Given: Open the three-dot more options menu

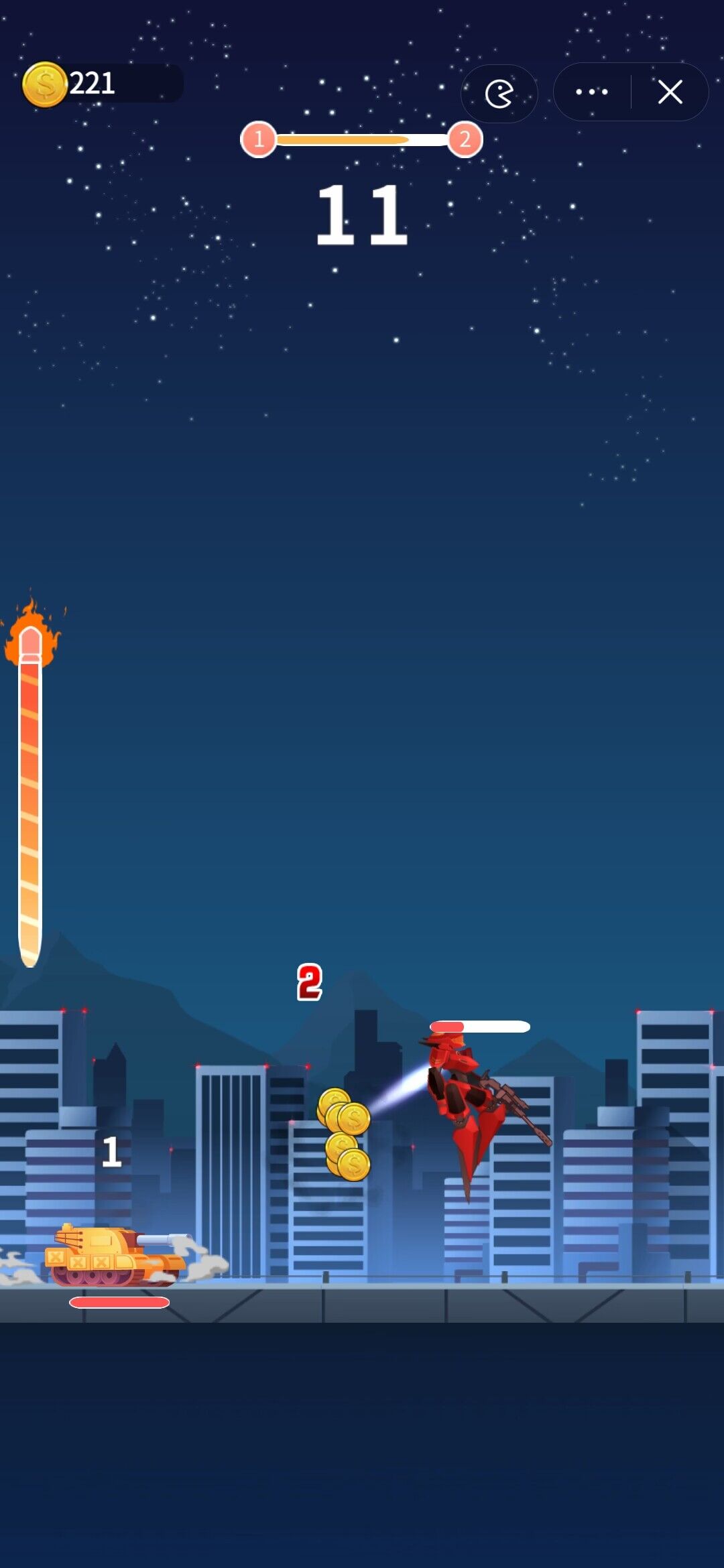Looking at the screenshot, I should 592,92.
